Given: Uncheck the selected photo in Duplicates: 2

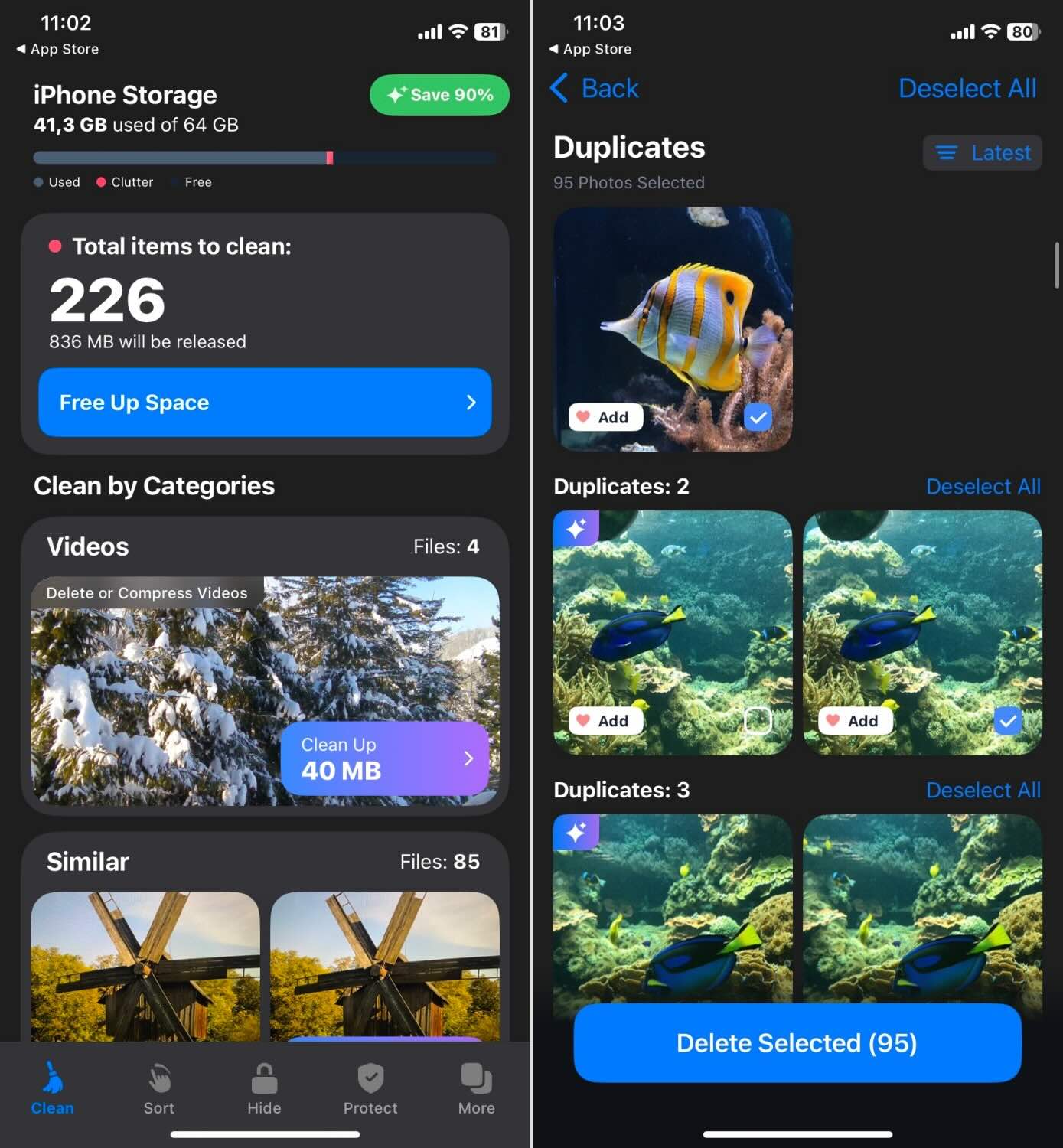Looking at the screenshot, I should 1007,720.
